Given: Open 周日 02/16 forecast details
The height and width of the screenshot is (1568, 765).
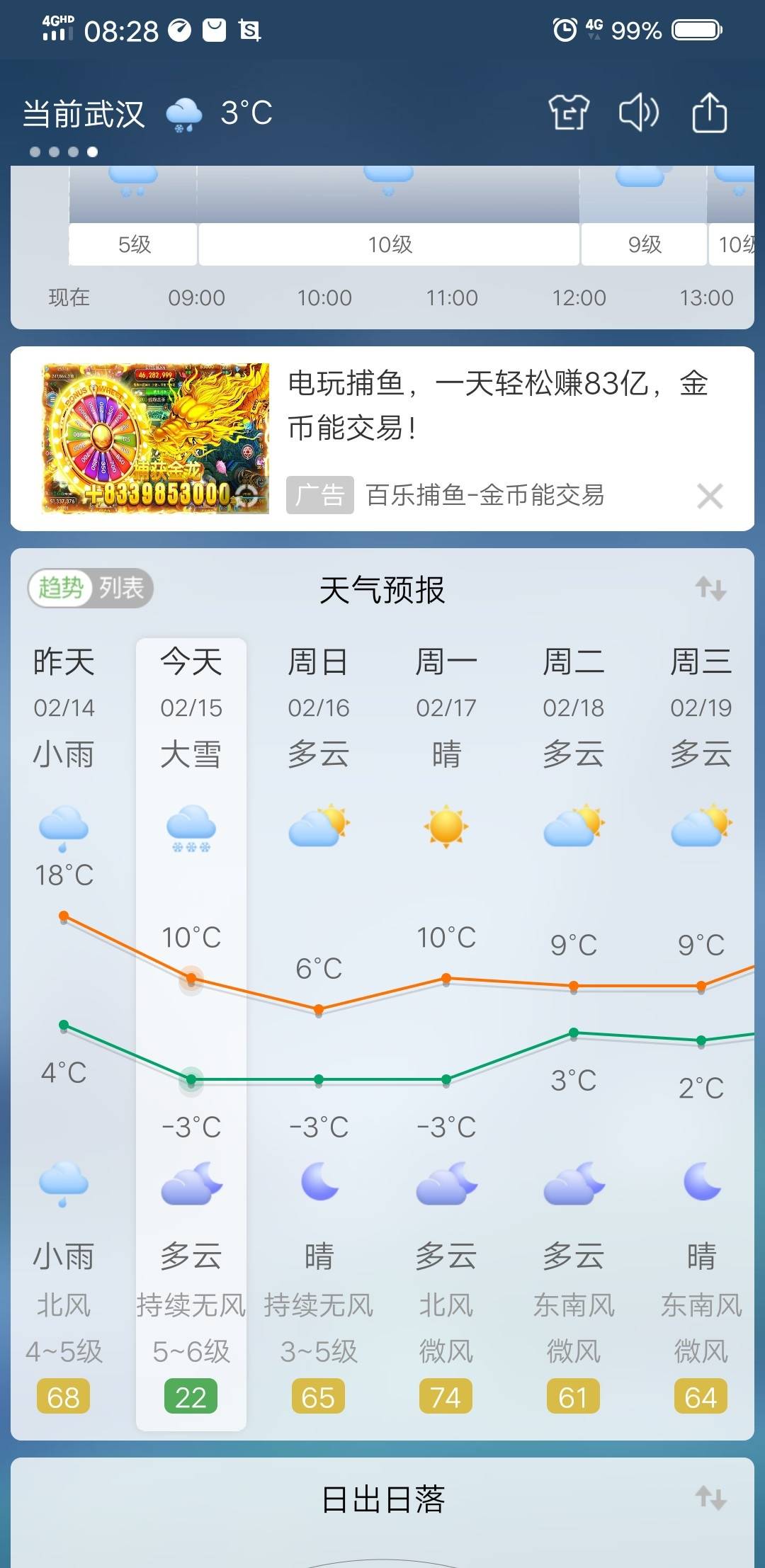Looking at the screenshot, I should [x=319, y=708].
